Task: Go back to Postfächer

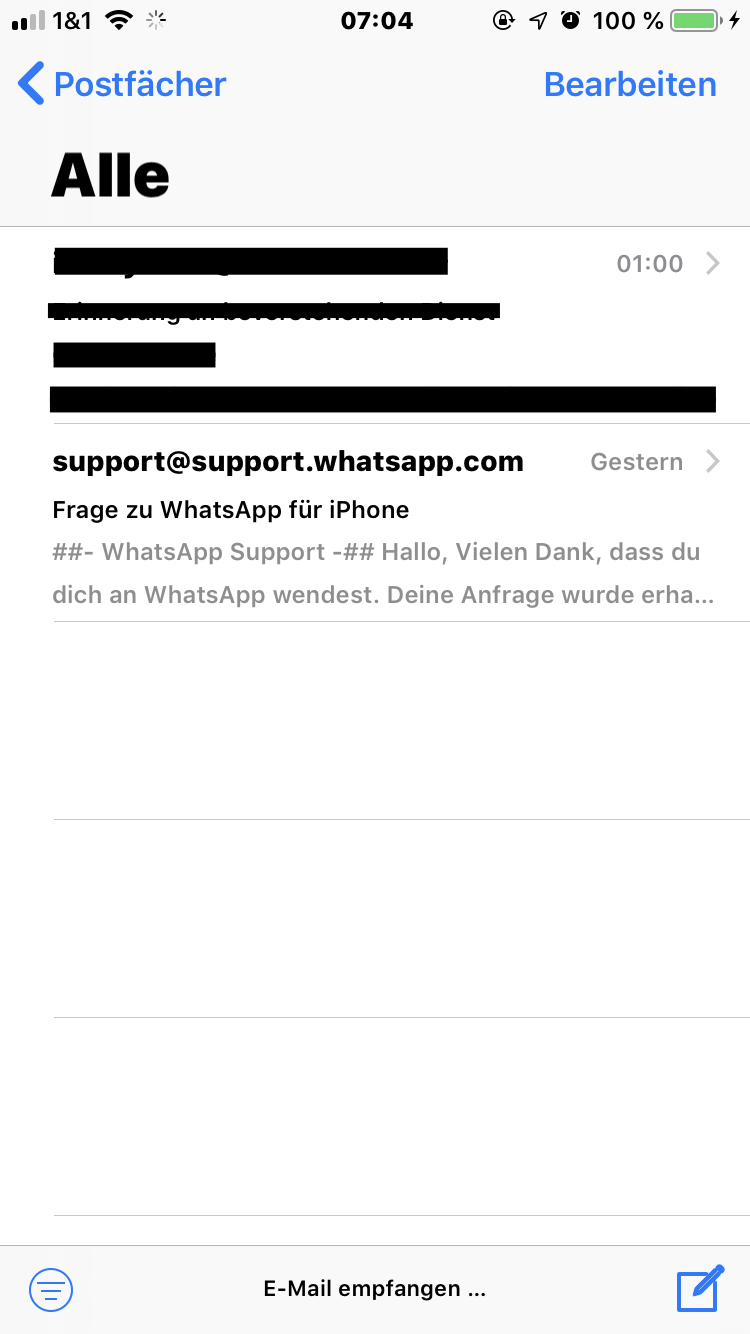Action: click(122, 84)
